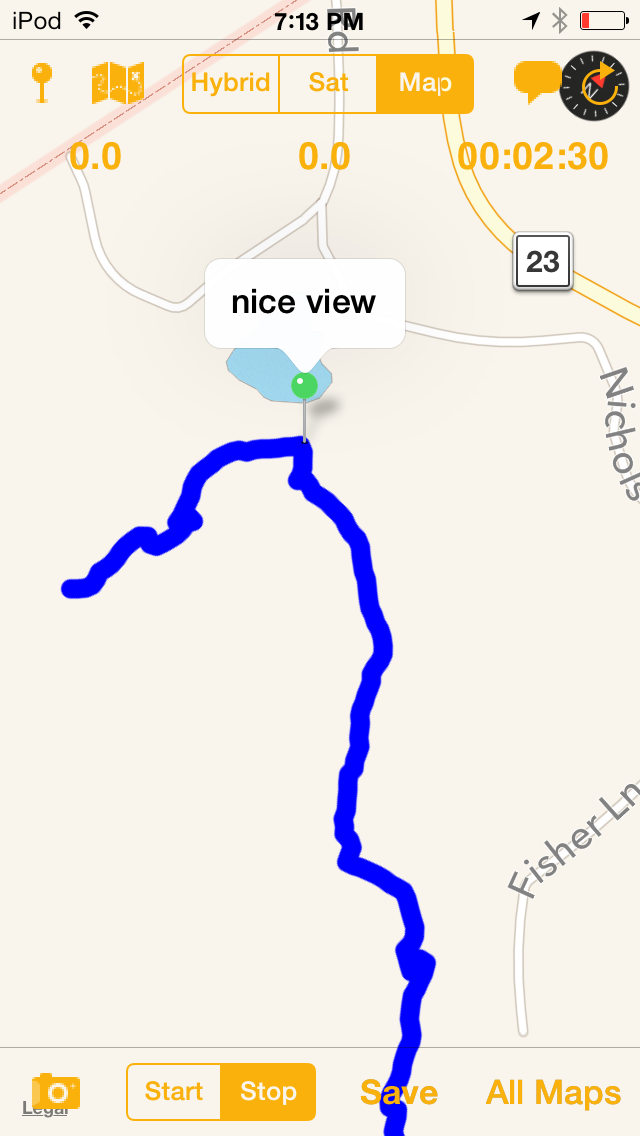Switch to Hybrid map view
This screenshot has width=640, height=1136.
coord(230,83)
